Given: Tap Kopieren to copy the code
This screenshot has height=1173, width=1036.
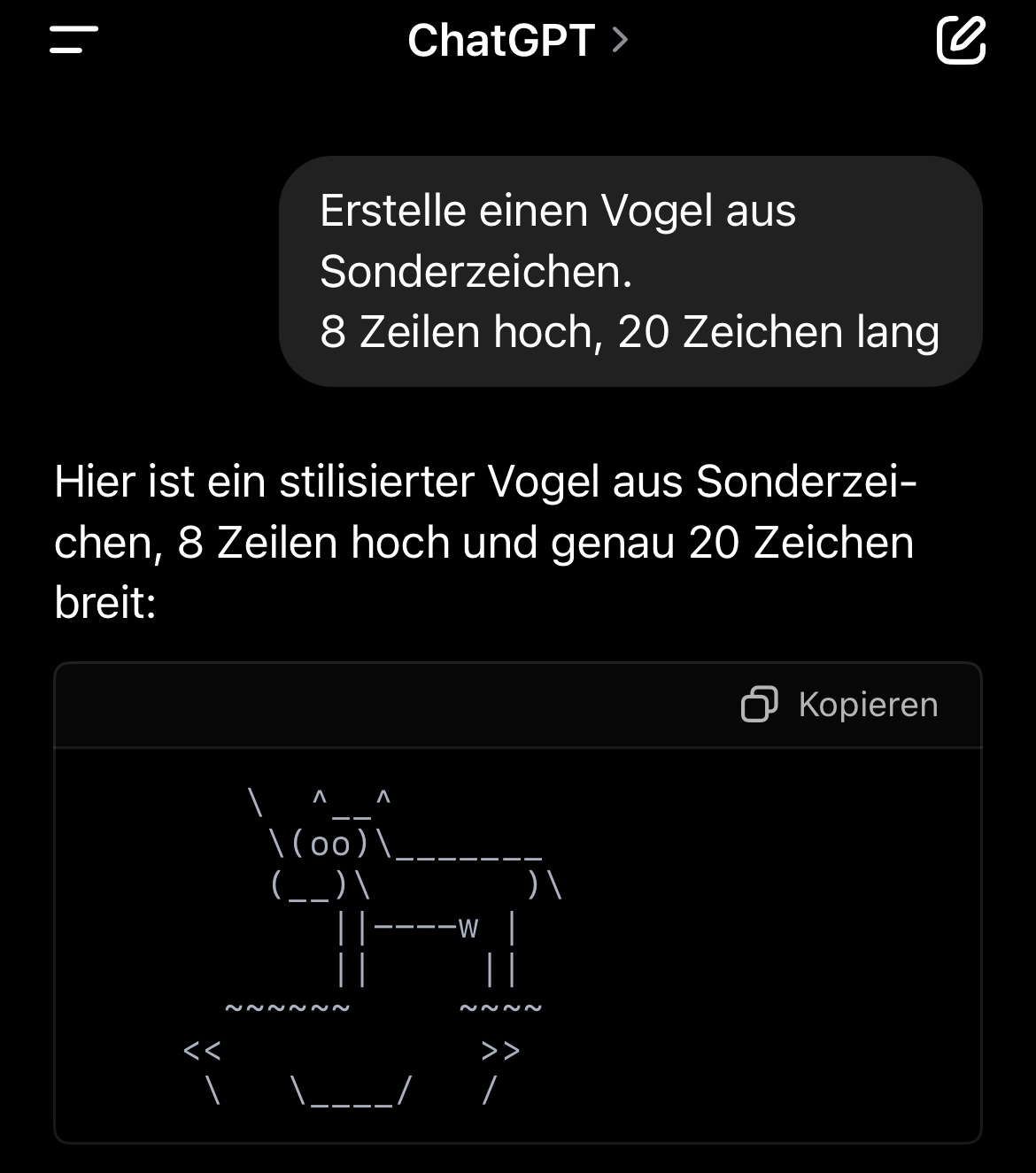Looking at the screenshot, I should (839, 705).
